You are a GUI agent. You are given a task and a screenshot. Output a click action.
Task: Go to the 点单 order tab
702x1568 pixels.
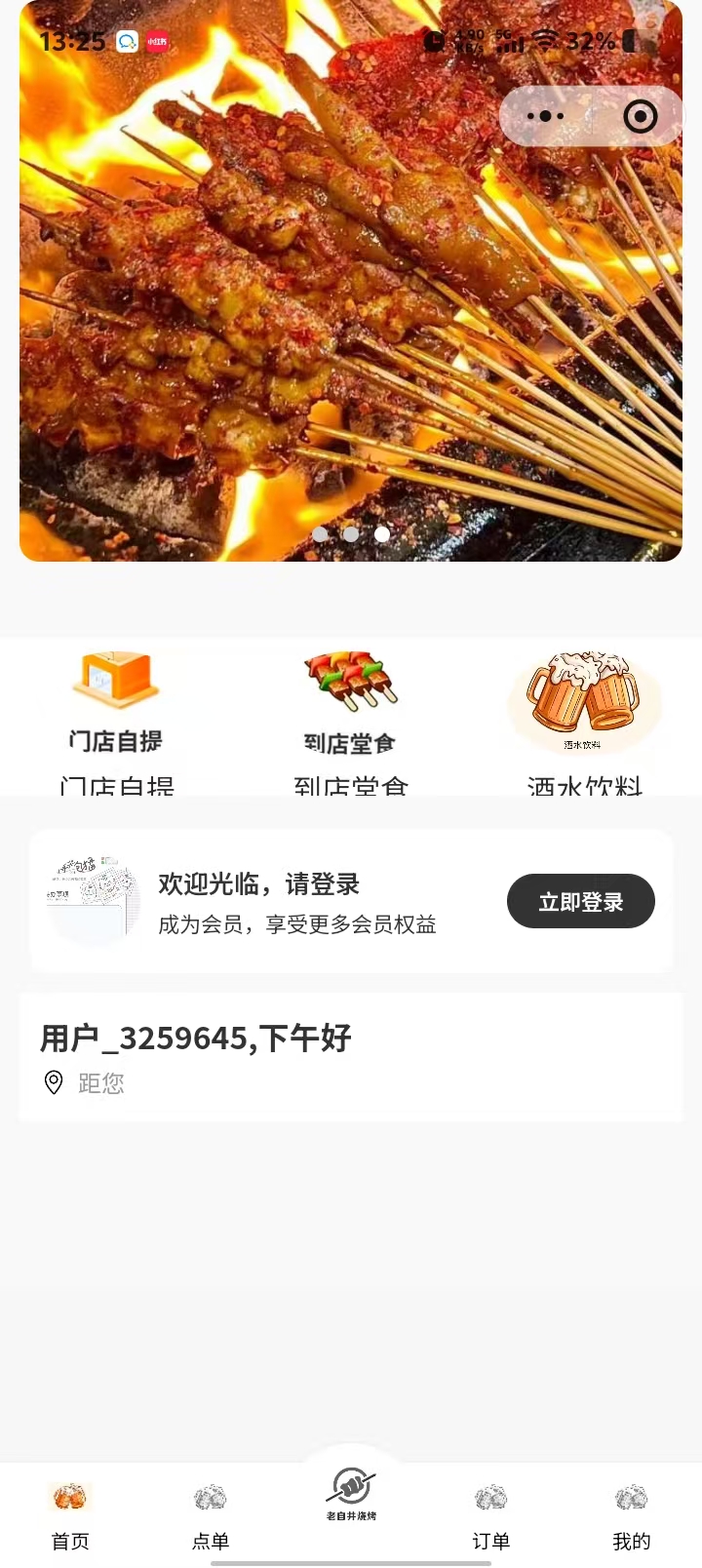[x=211, y=1516]
